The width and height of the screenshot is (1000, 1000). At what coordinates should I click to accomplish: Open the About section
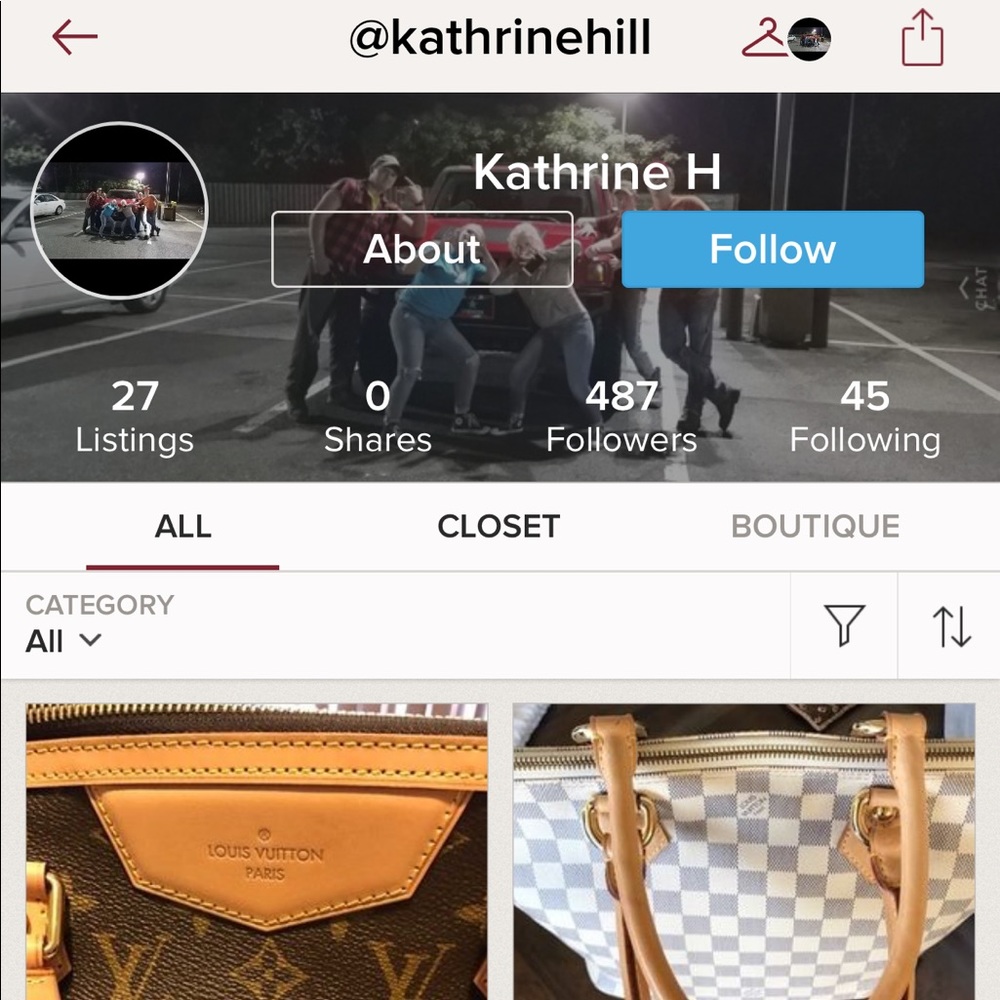[x=422, y=249]
